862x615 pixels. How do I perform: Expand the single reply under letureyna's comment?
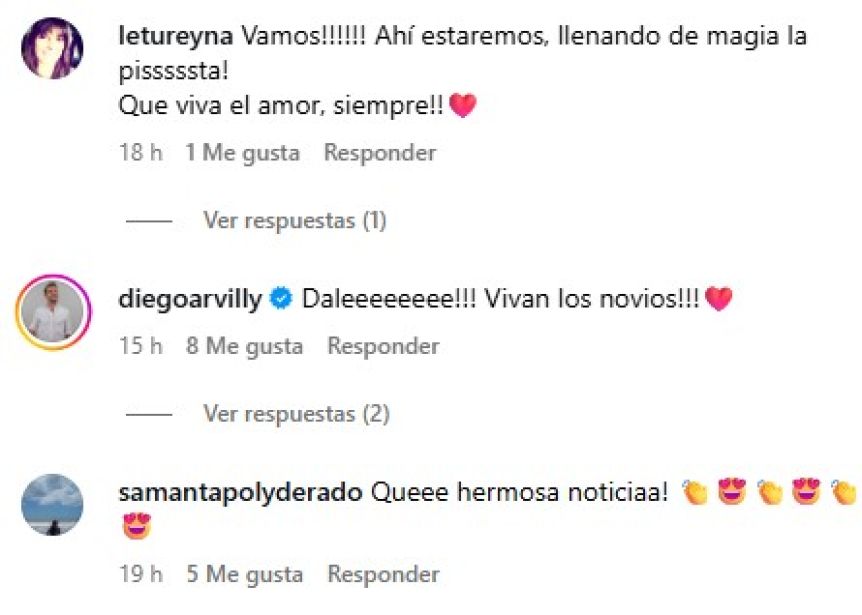[x=294, y=220]
